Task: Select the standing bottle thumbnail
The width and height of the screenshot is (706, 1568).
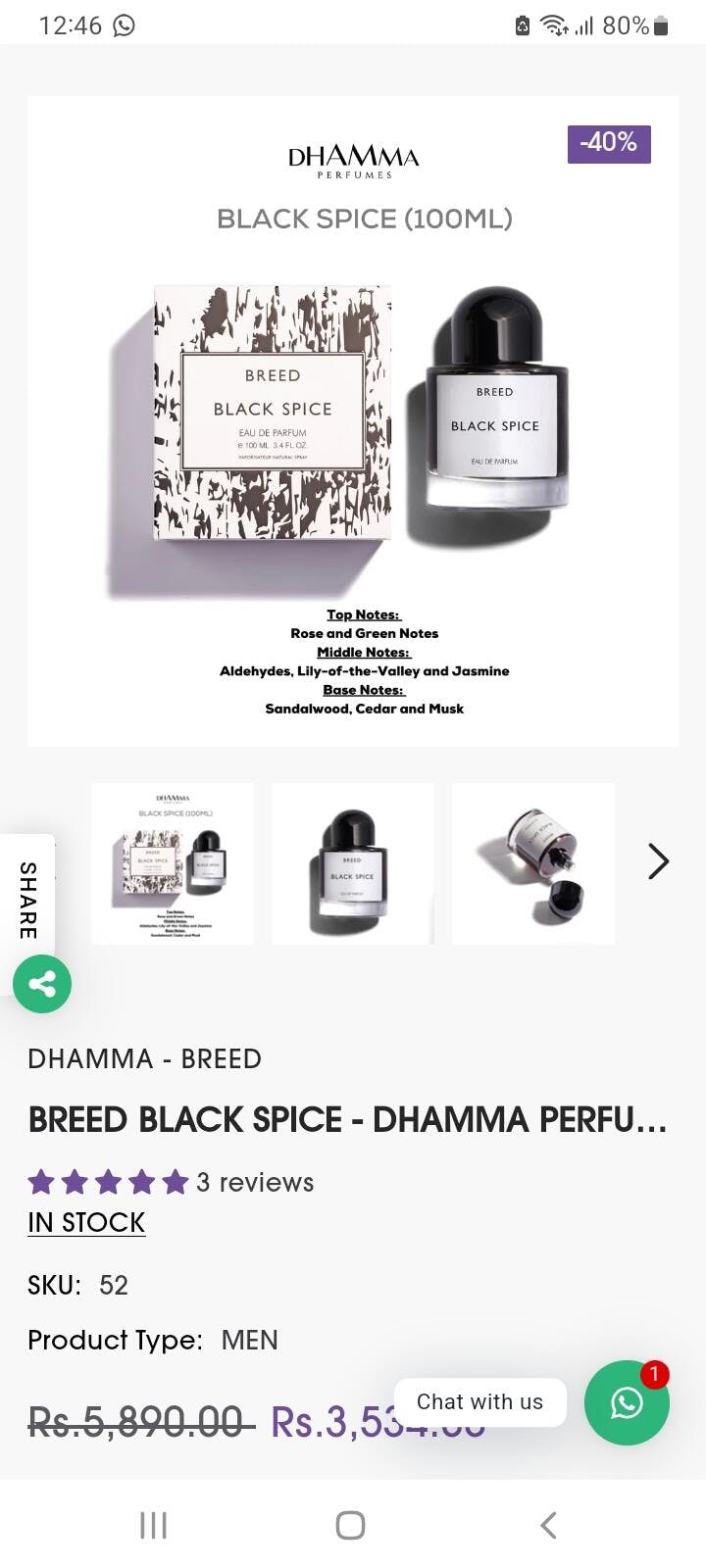Action: tap(352, 863)
